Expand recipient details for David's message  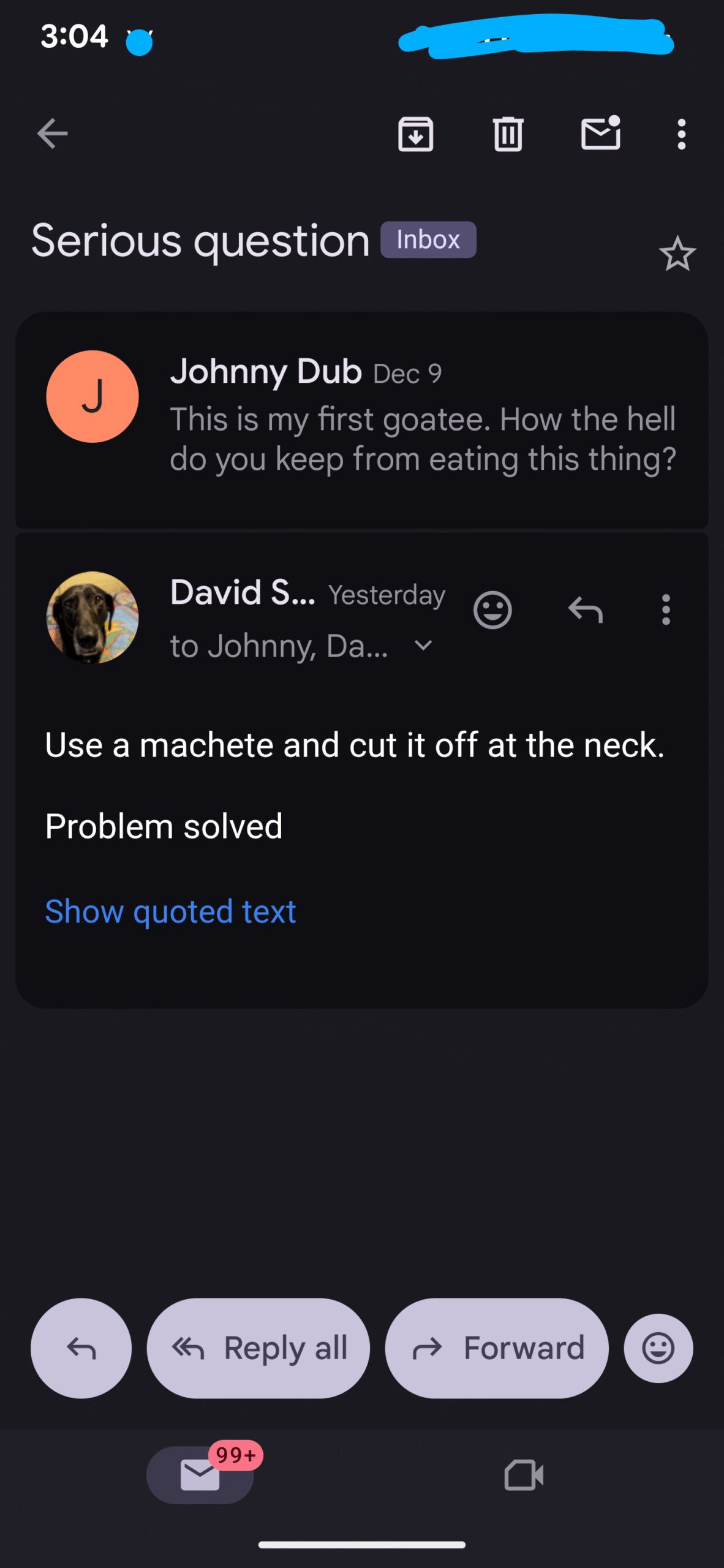(423, 646)
